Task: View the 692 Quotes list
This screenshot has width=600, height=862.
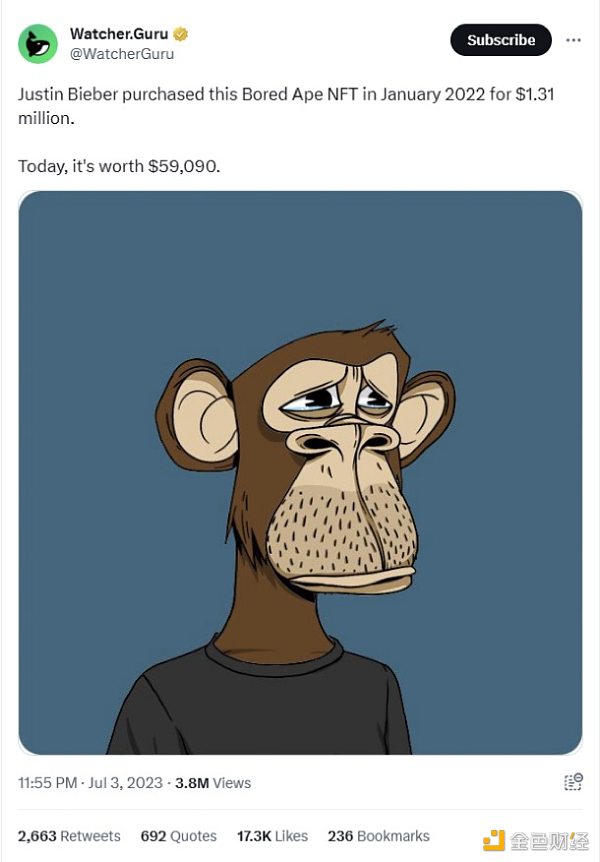Action: [178, 836]
